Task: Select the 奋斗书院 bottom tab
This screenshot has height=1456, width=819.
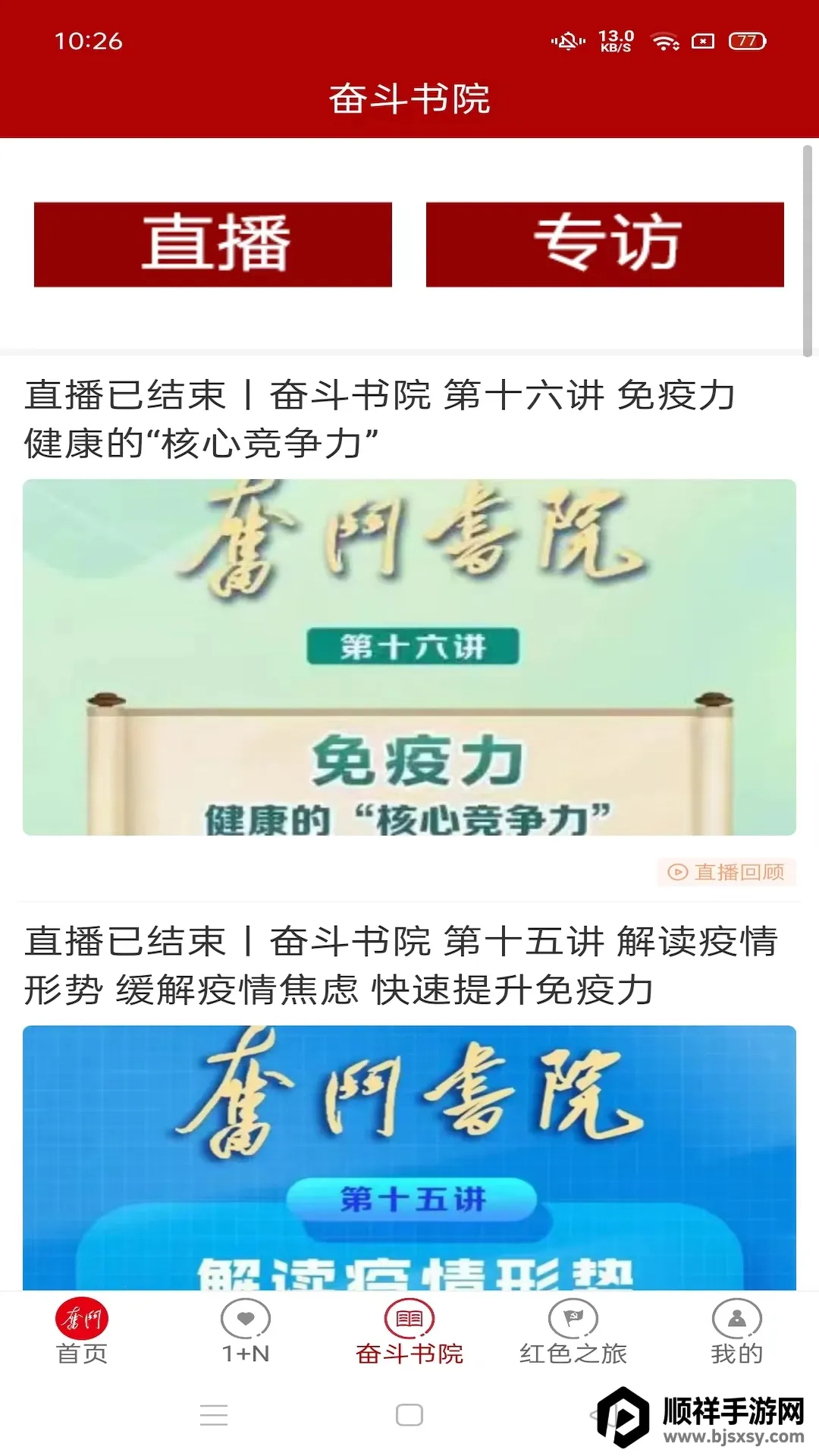Action: pyautogui.click(x=409, y=1332)
